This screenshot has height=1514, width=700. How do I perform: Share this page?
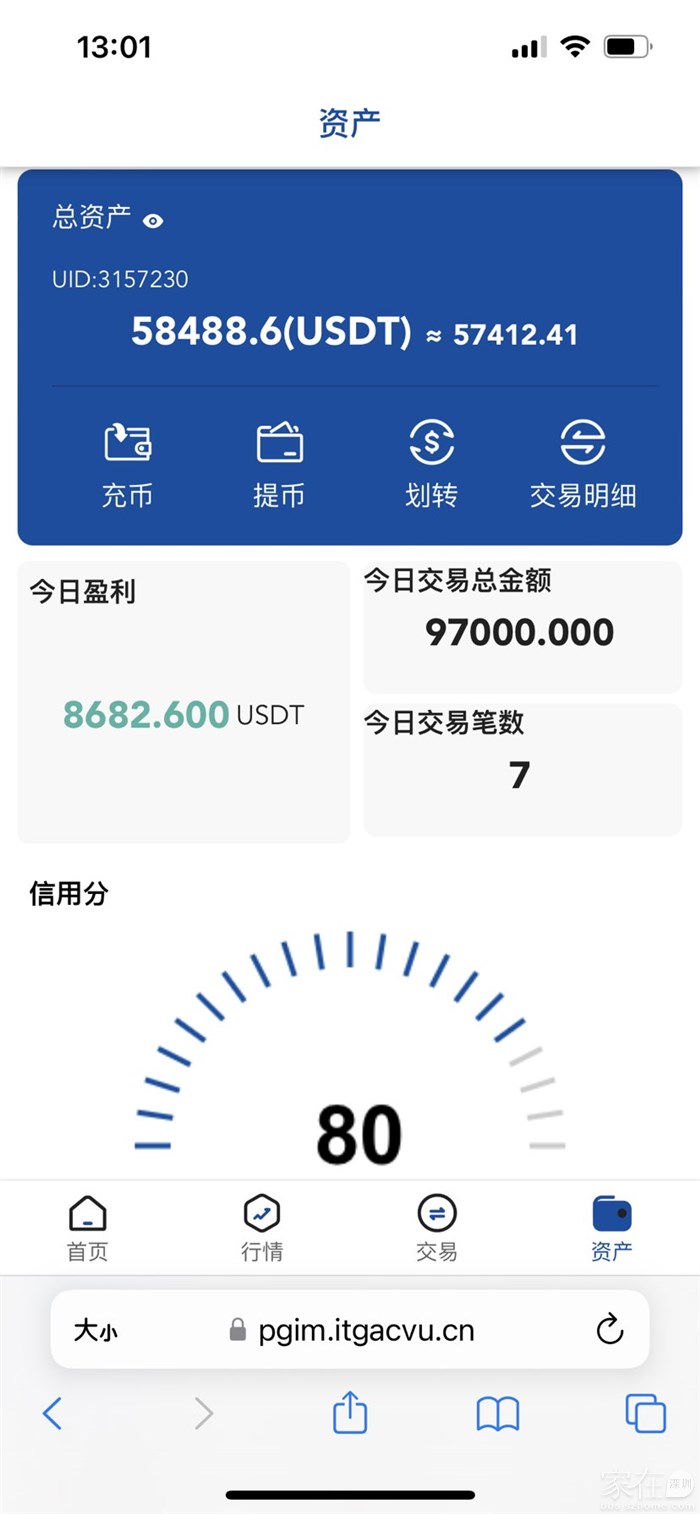[350, 1413]
